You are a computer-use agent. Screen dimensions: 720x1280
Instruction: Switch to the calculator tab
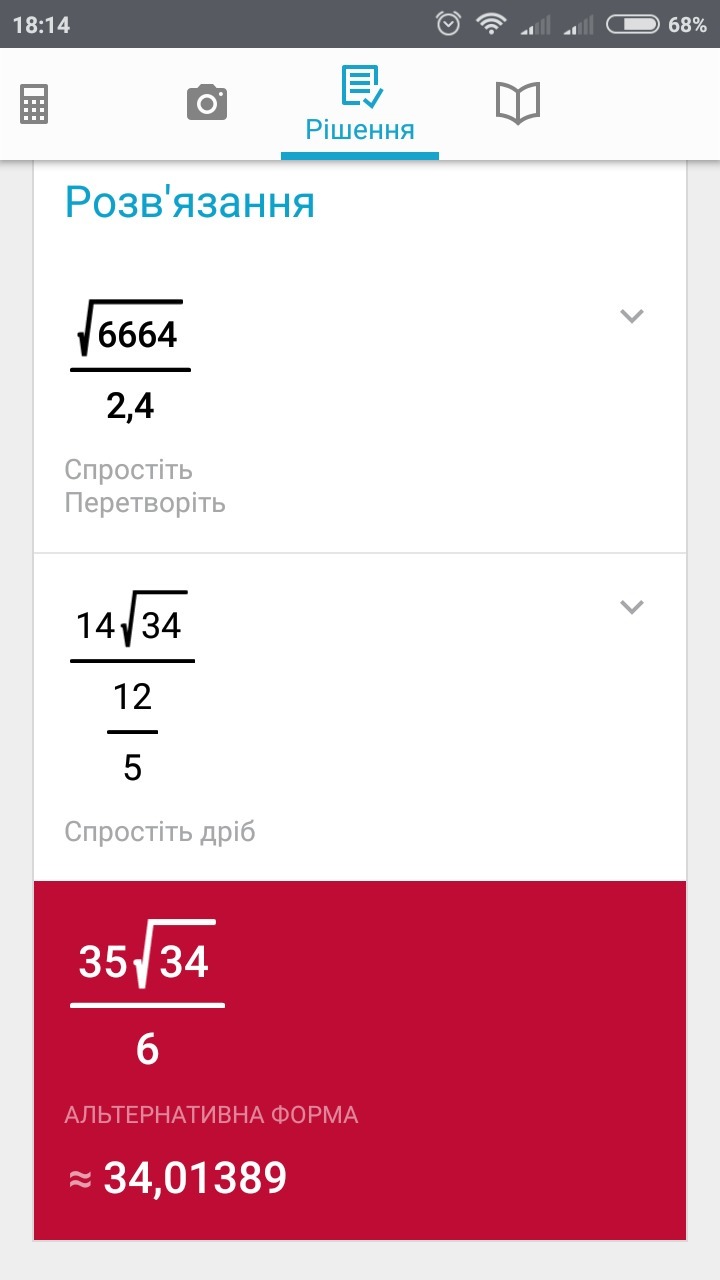tap(34, 104)
